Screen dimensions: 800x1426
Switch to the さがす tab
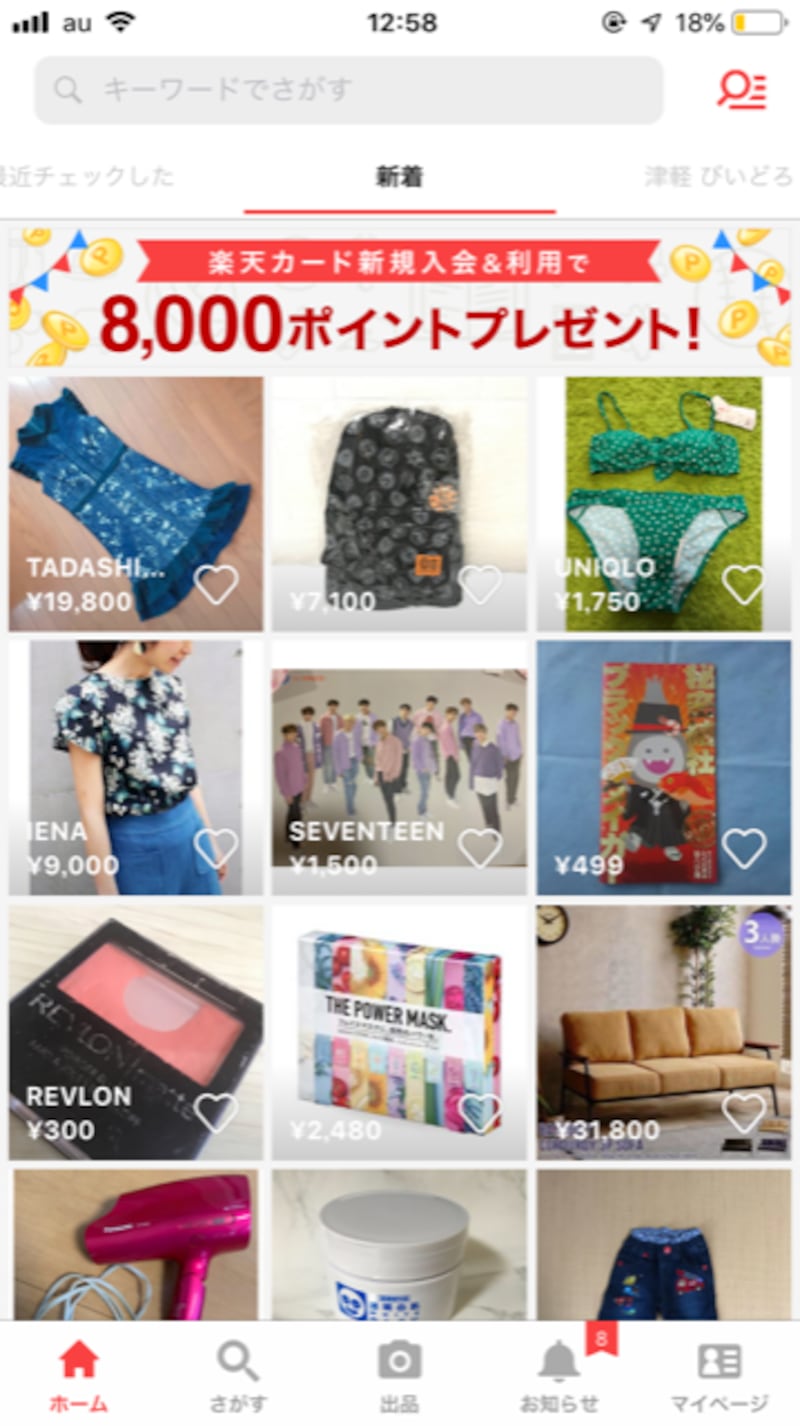(x=238, y=1375)
